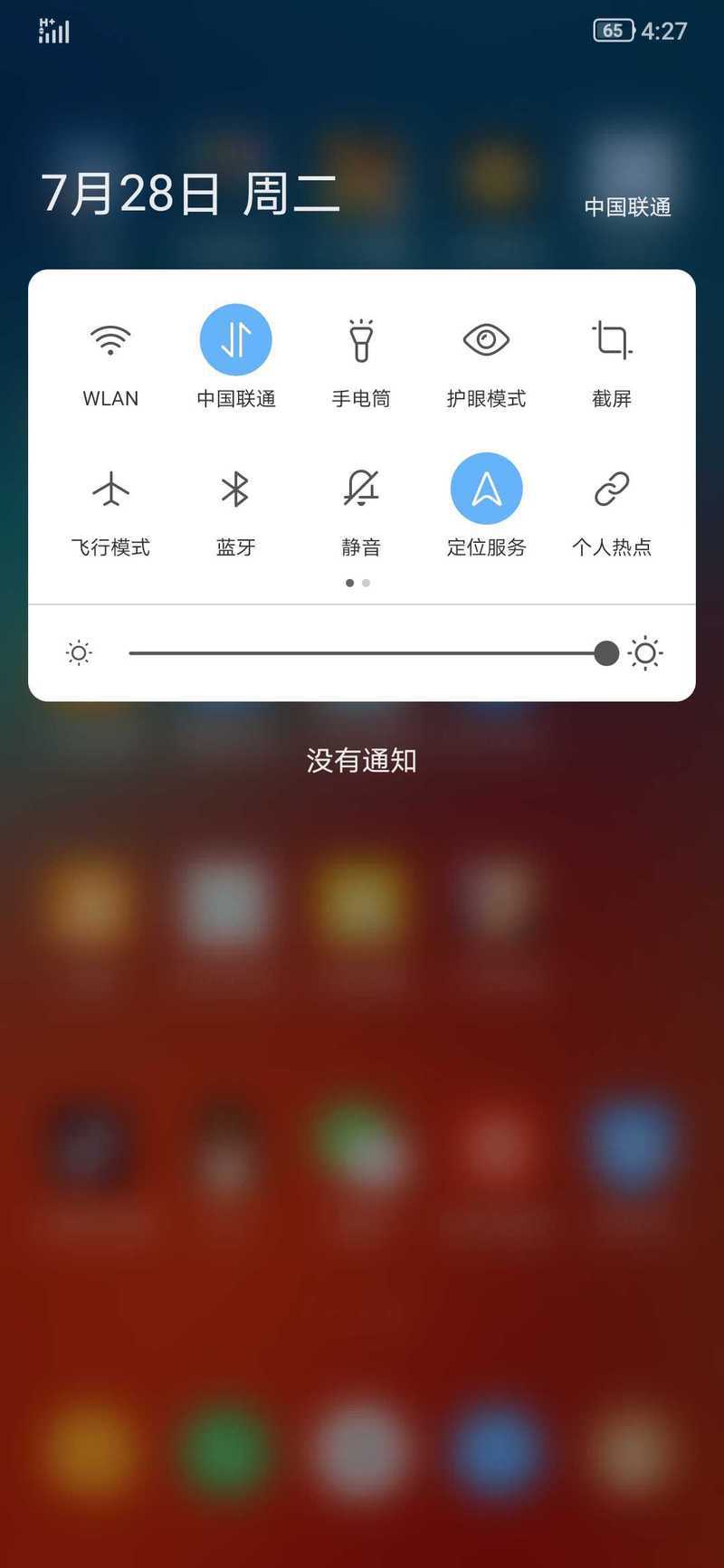Turn on WLAN
The height and width of the screenshot is (1568, 724).
pos(110,340)
